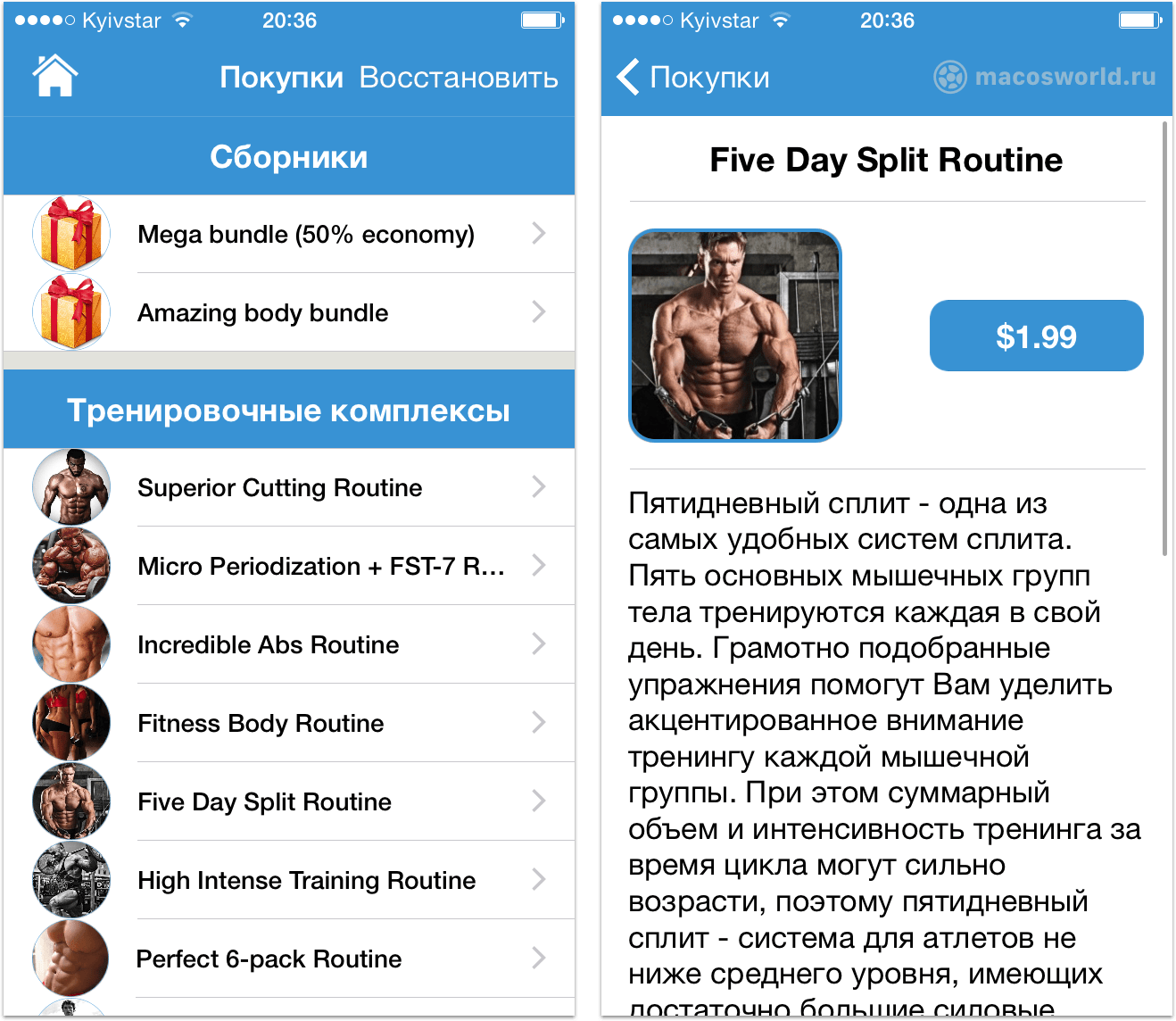
Task: Tap Восстановить to restore purchases
Action: (459, 78)
